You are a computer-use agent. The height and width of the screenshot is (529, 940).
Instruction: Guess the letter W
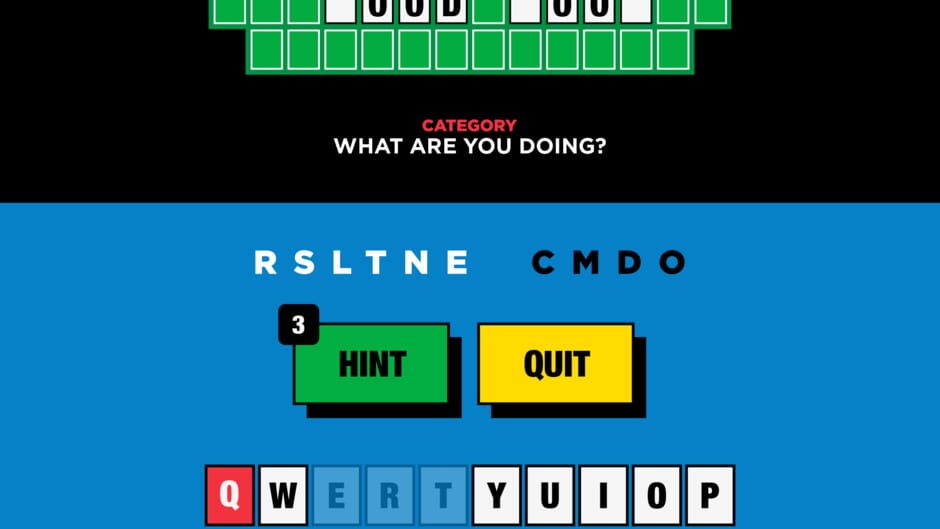pyautogui.click(x=283, y=496)
